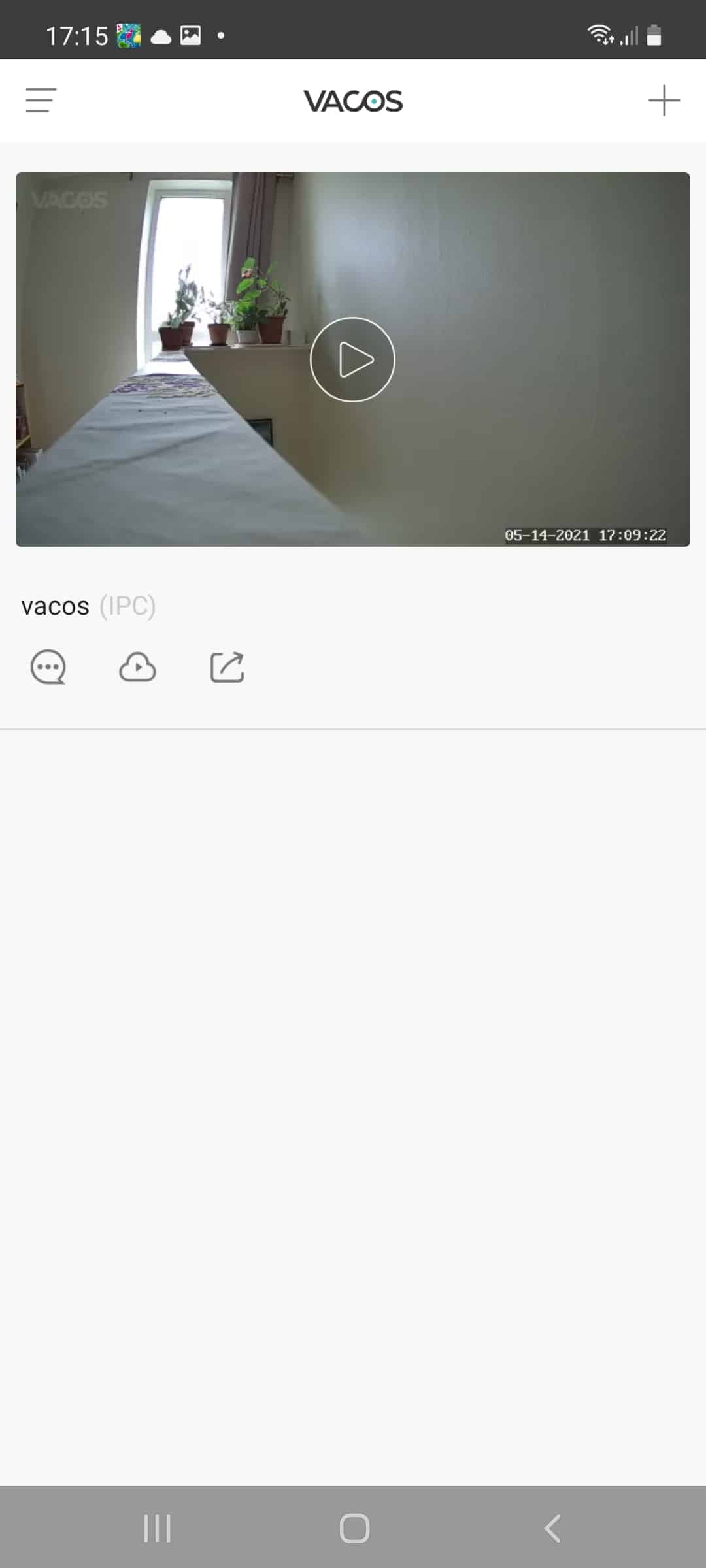Image resolution: width=706 pixels, height=1568 pixels.
Task: Share the vacos camera
Action: (x=227, y=667)
